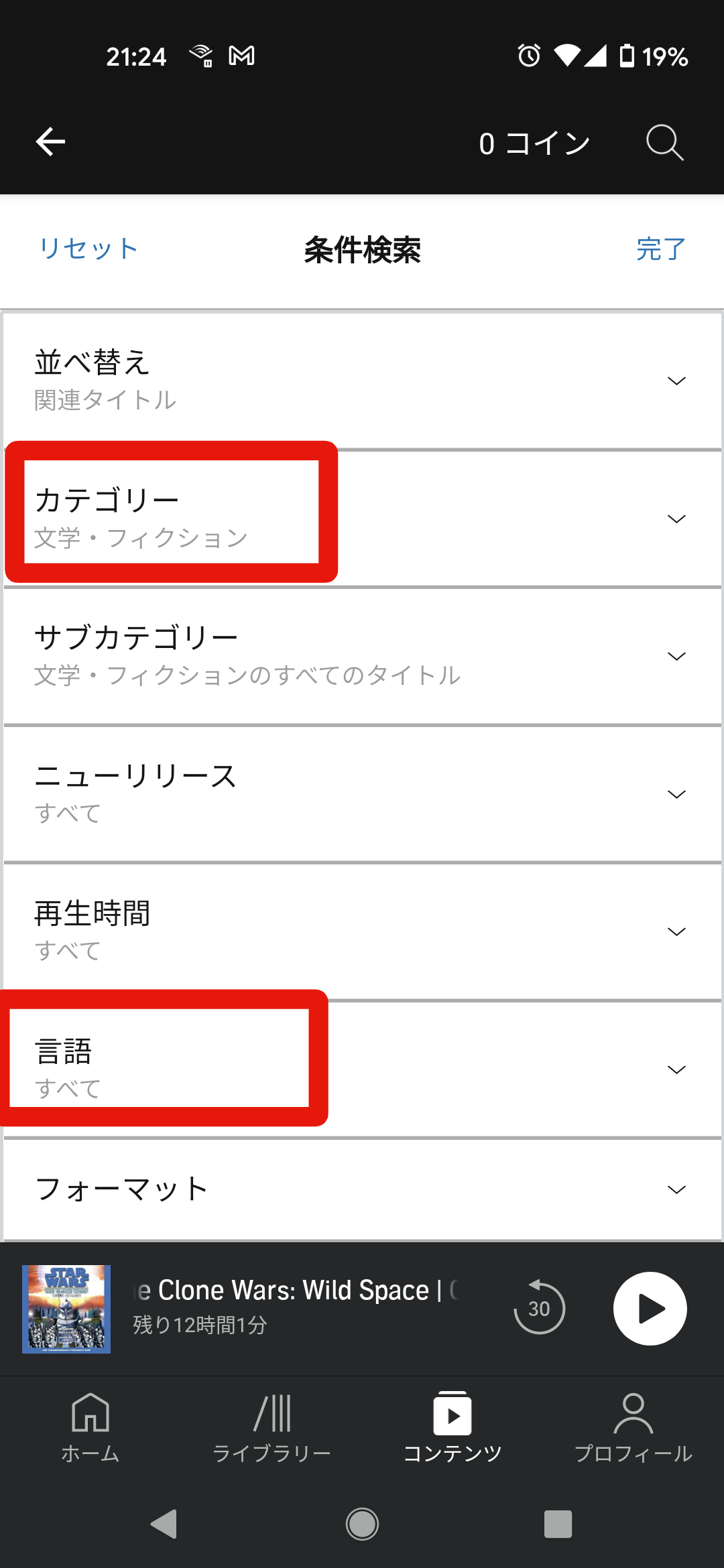Expand the サブカテゴリー options
The image size is (724, 1568).
362,656
